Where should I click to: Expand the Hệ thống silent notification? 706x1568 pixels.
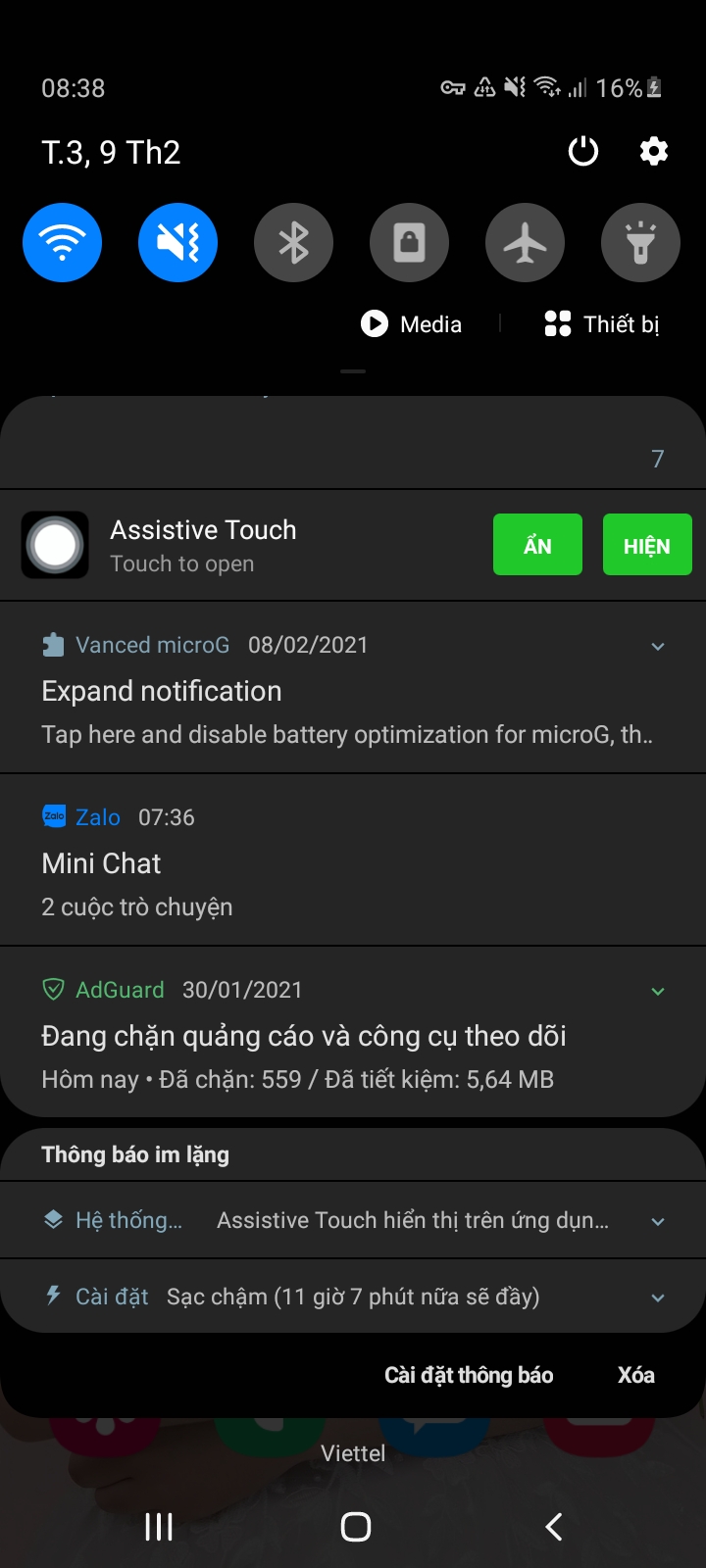tap(658, 1221)
